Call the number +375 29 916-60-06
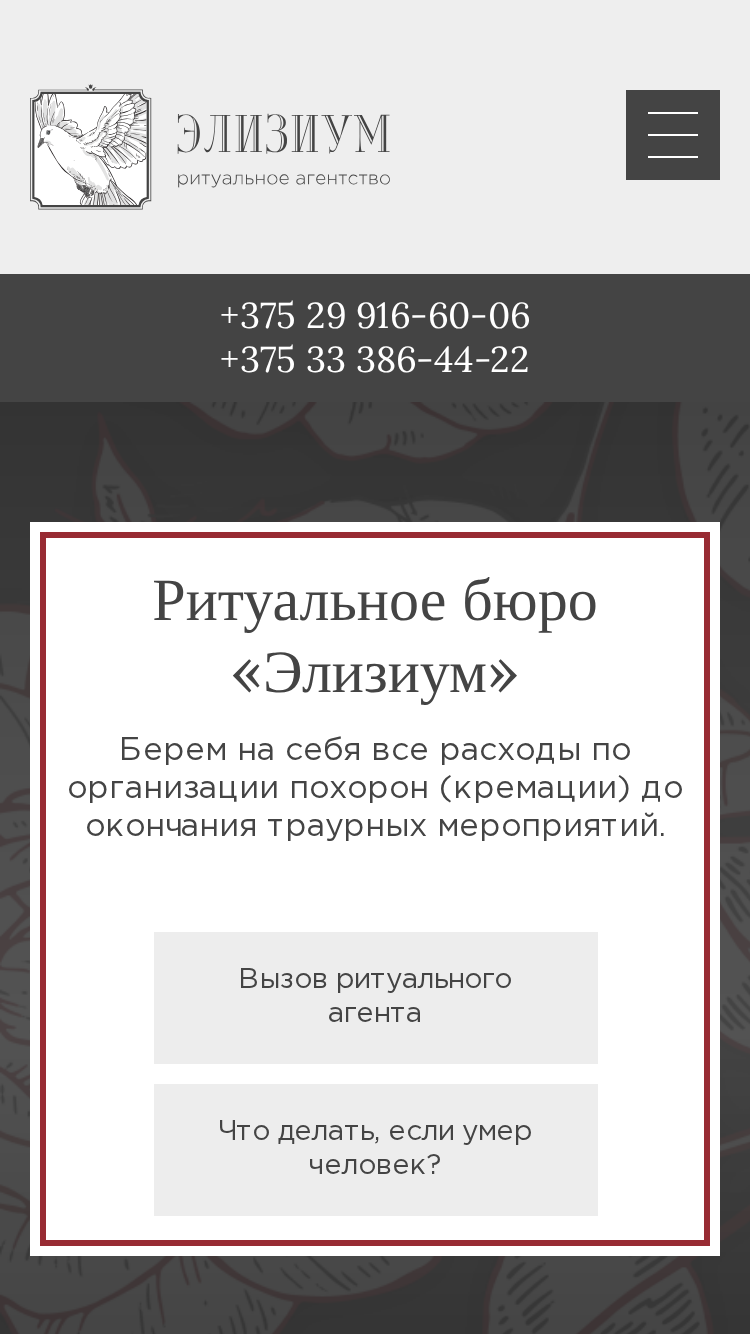The height and width of the screenshot is (1334, 750). click(375, 316)
